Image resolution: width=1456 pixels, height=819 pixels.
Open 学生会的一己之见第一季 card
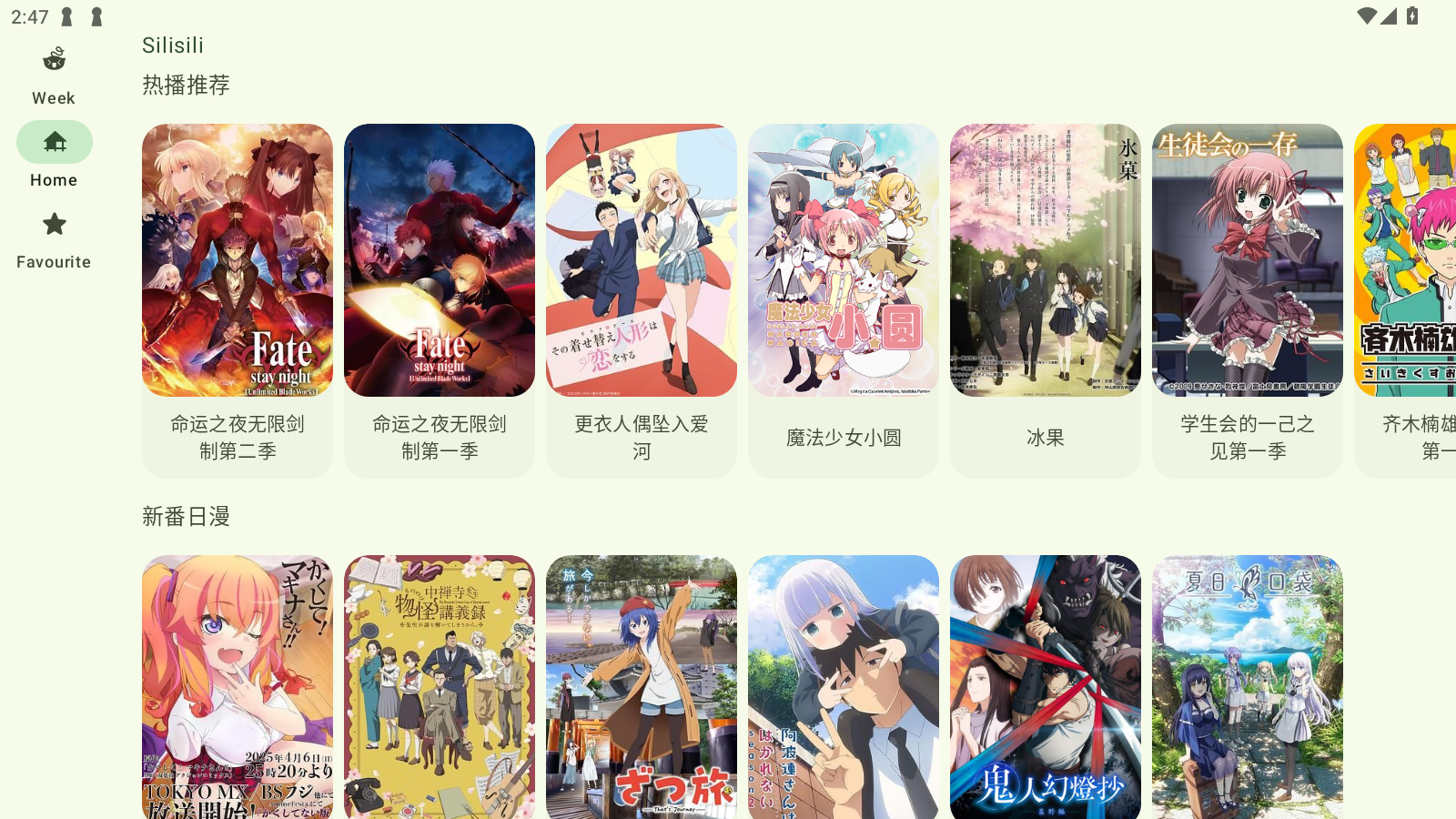[1248, 300]
